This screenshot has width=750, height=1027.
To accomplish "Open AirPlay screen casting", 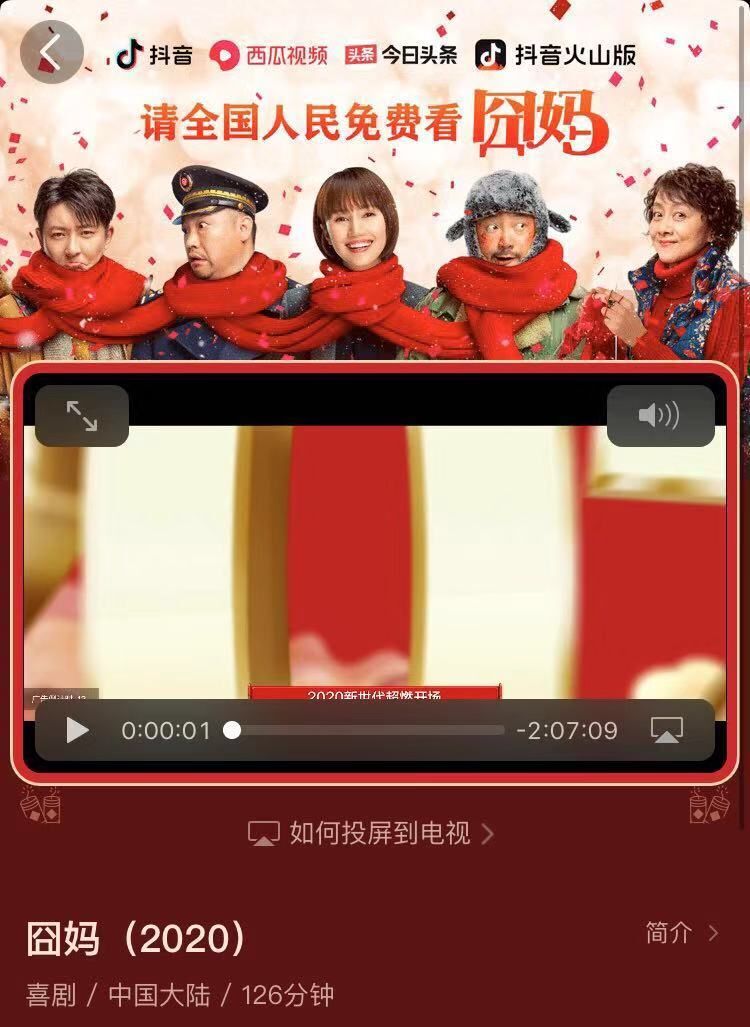I will click(666, 731).
